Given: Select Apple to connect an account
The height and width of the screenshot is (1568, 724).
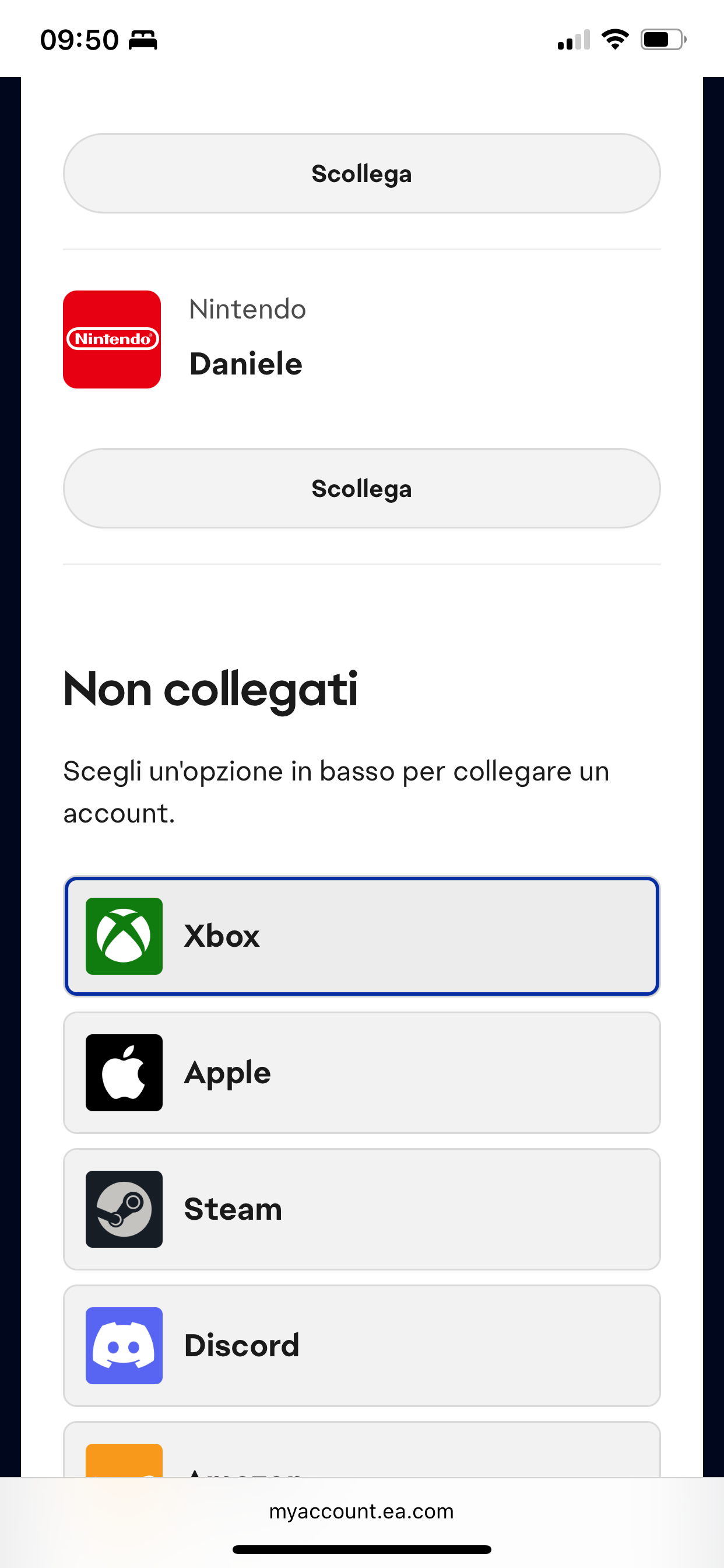Looking at the screenshot, I should pyautogui.click(x=361, y=1073).
